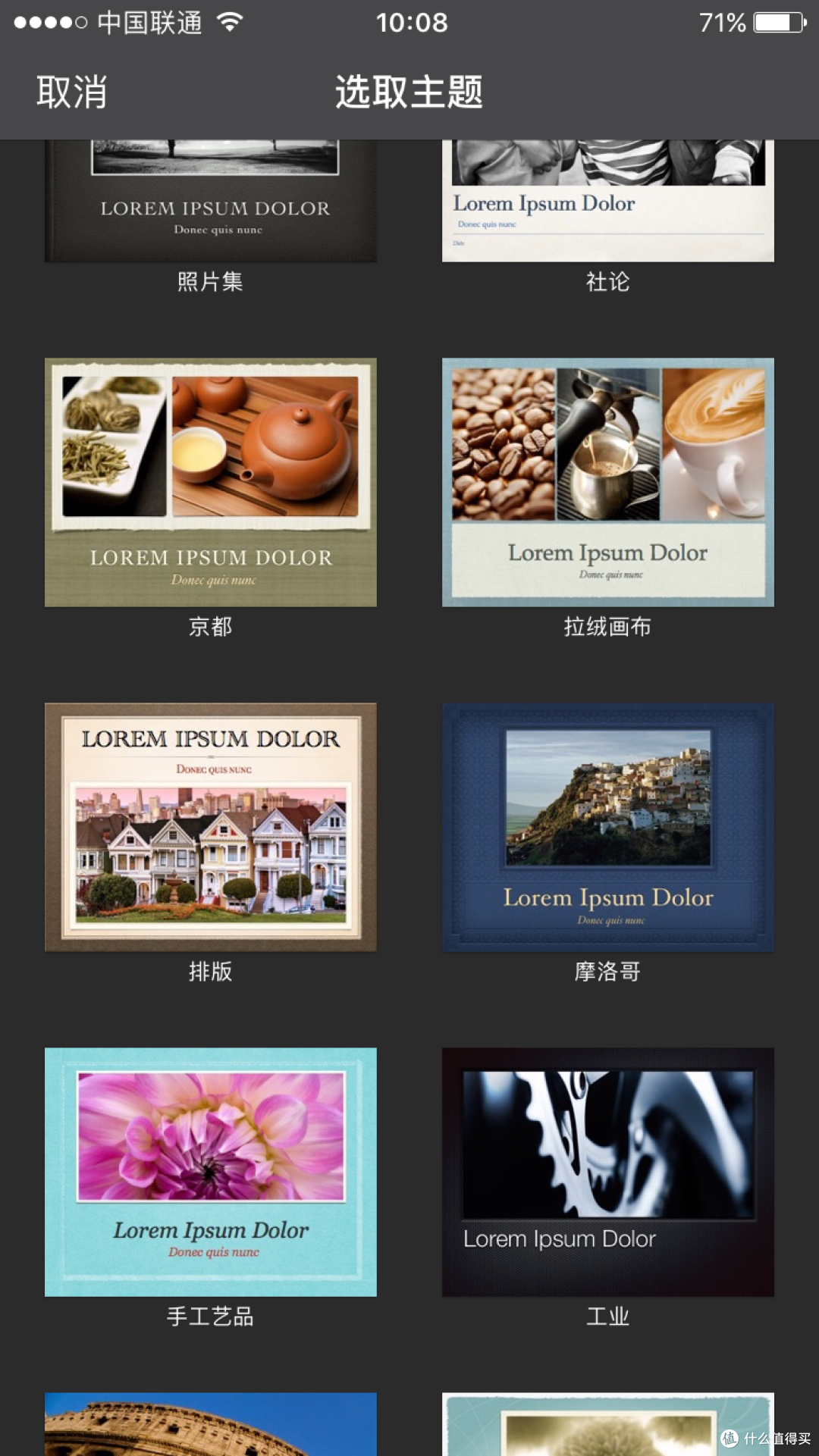Pick the 手工艺品 flower theme
The image size is (819, 1456).
[211, 1172]
